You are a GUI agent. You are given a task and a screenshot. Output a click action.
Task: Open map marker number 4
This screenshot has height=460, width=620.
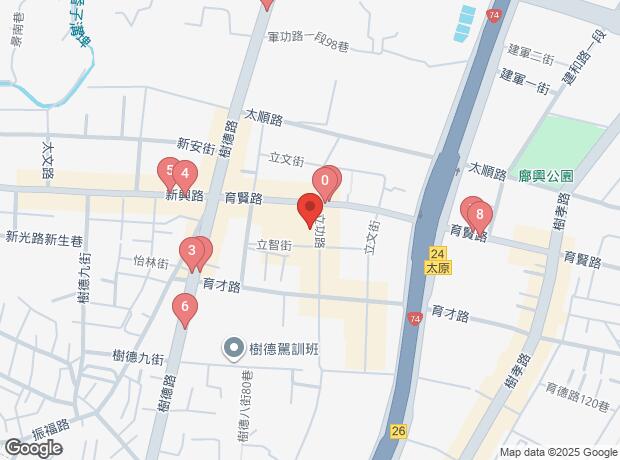coord(185,173)
